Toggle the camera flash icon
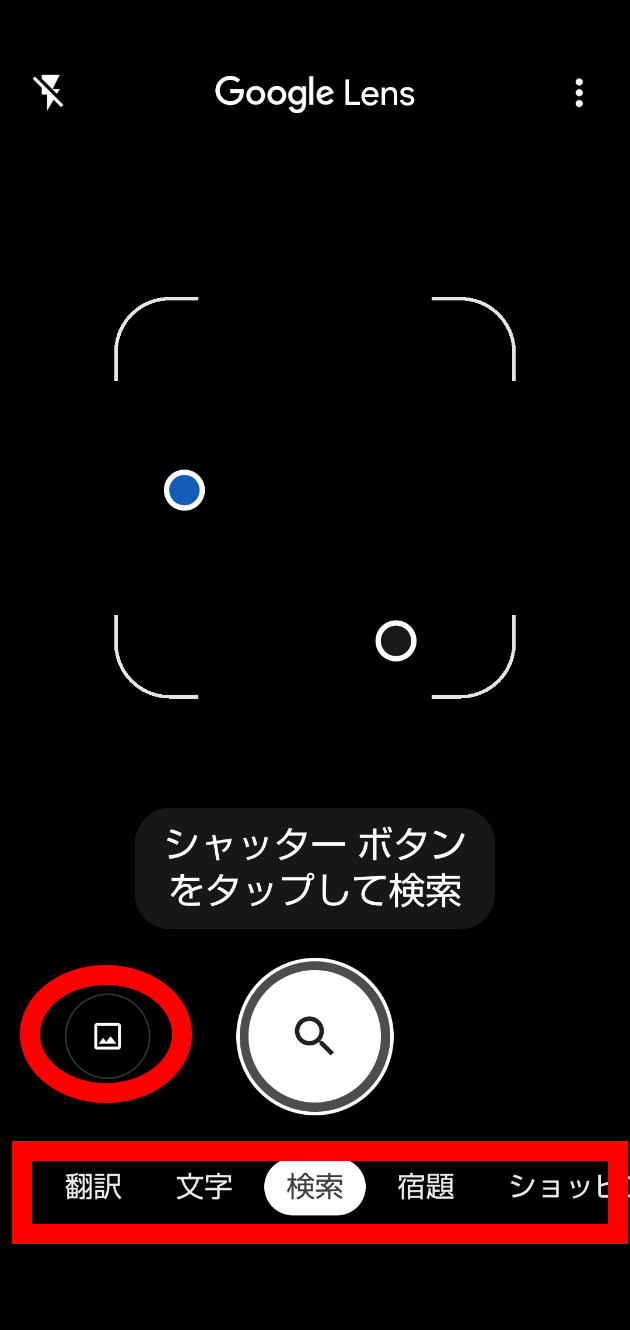 (x=48, y=93)
